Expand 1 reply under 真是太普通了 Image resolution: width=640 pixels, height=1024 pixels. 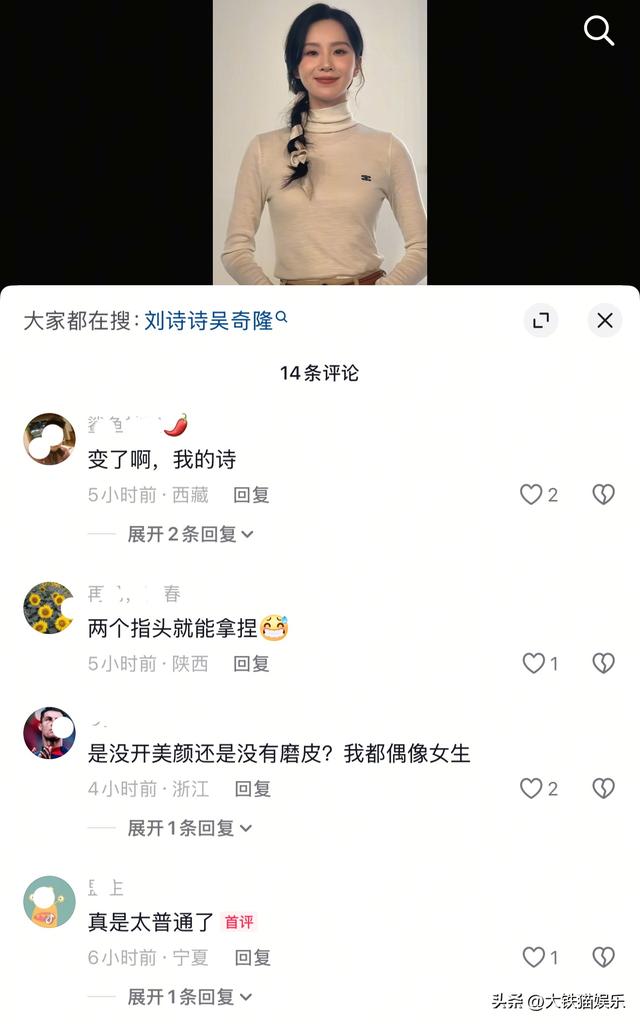coord(190,997)
